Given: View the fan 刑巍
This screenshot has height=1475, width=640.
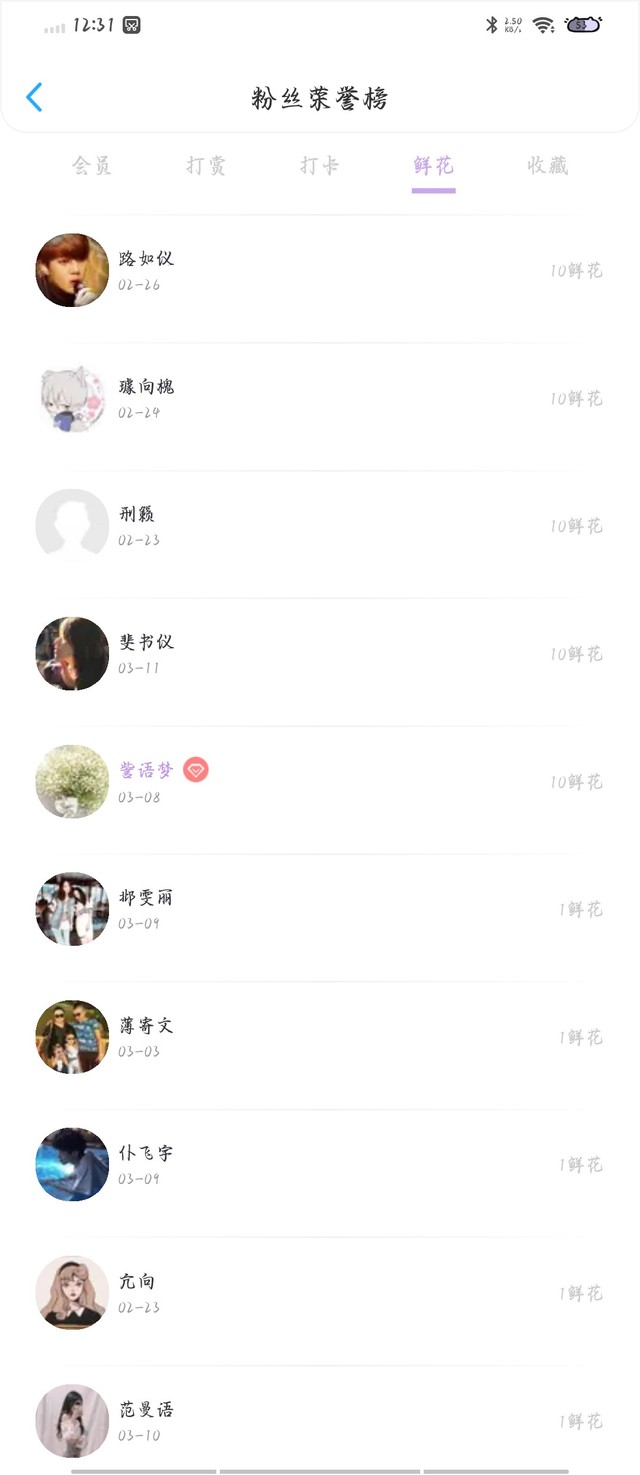Looking at the screenshot, I should tap(320, 526).
